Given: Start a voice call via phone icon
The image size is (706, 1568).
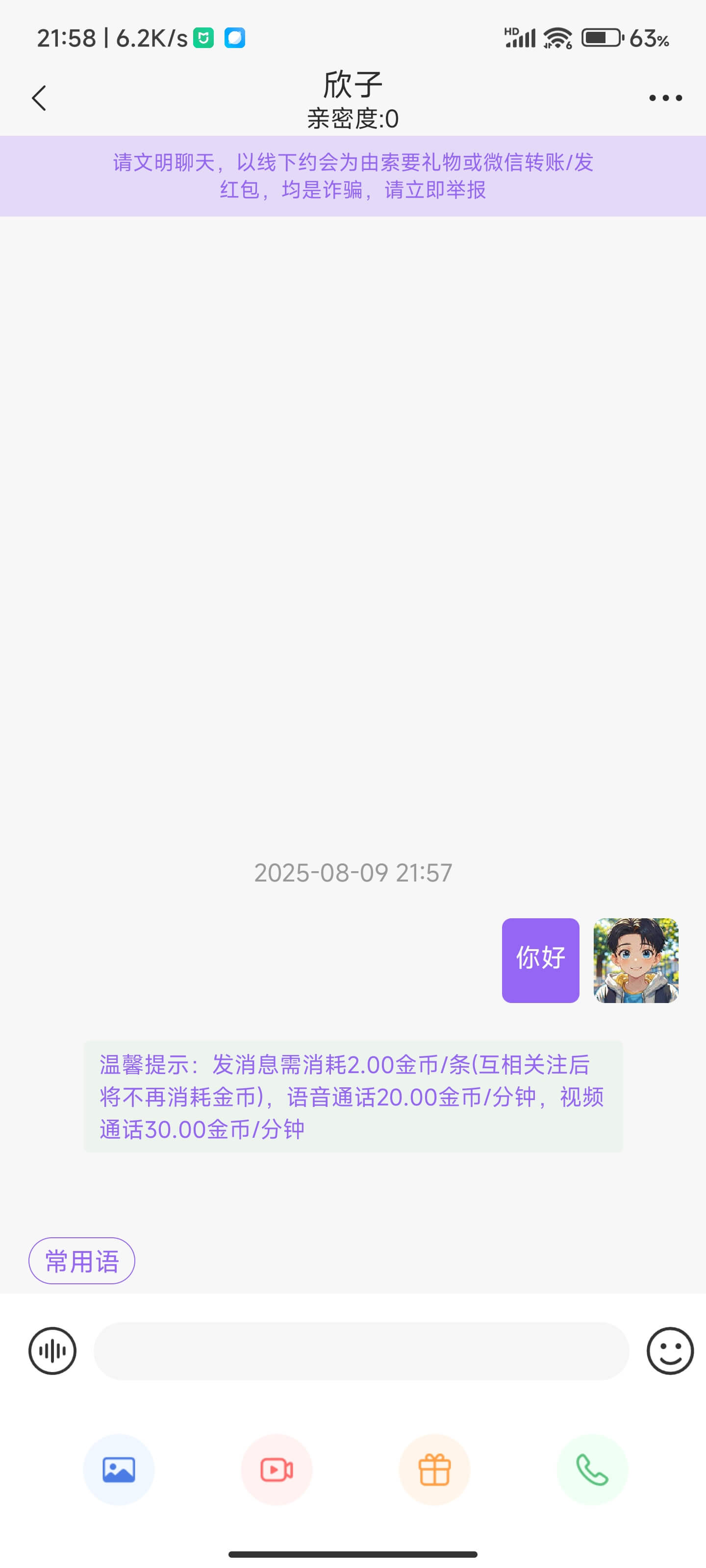Looking at the screenshot, I should 591,1470.
